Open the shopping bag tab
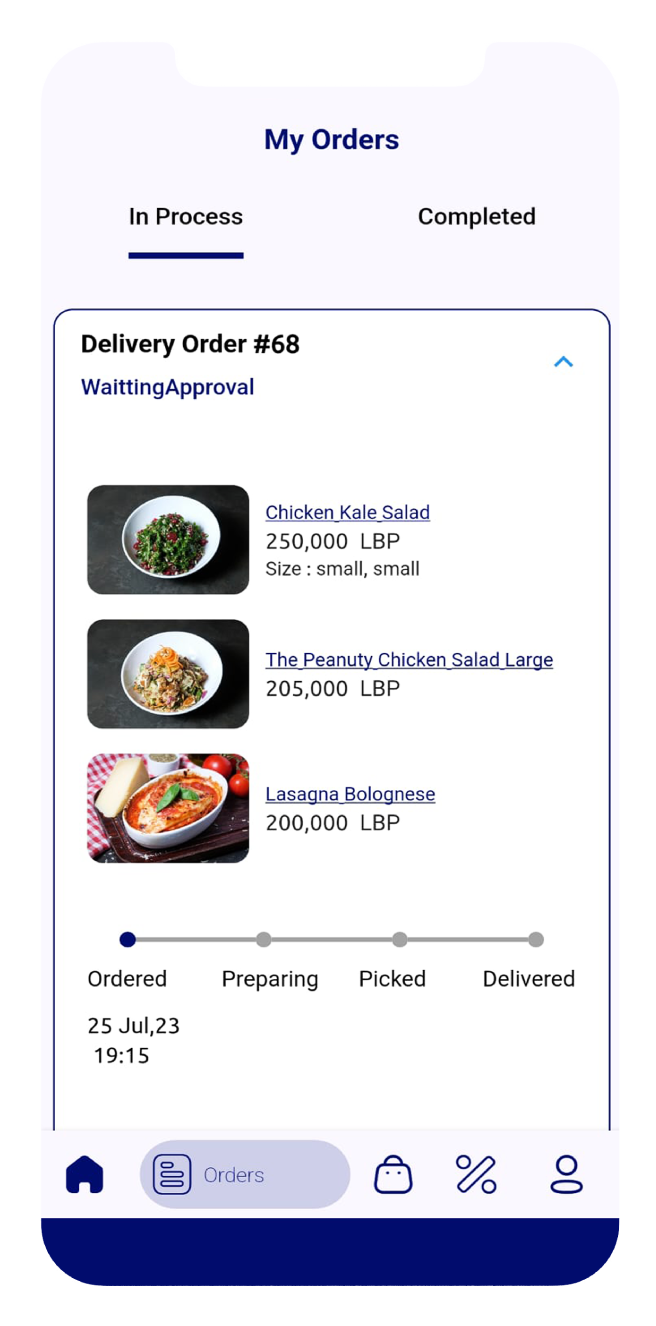This screenshot has height=1326, width=656. point(393,1174)
